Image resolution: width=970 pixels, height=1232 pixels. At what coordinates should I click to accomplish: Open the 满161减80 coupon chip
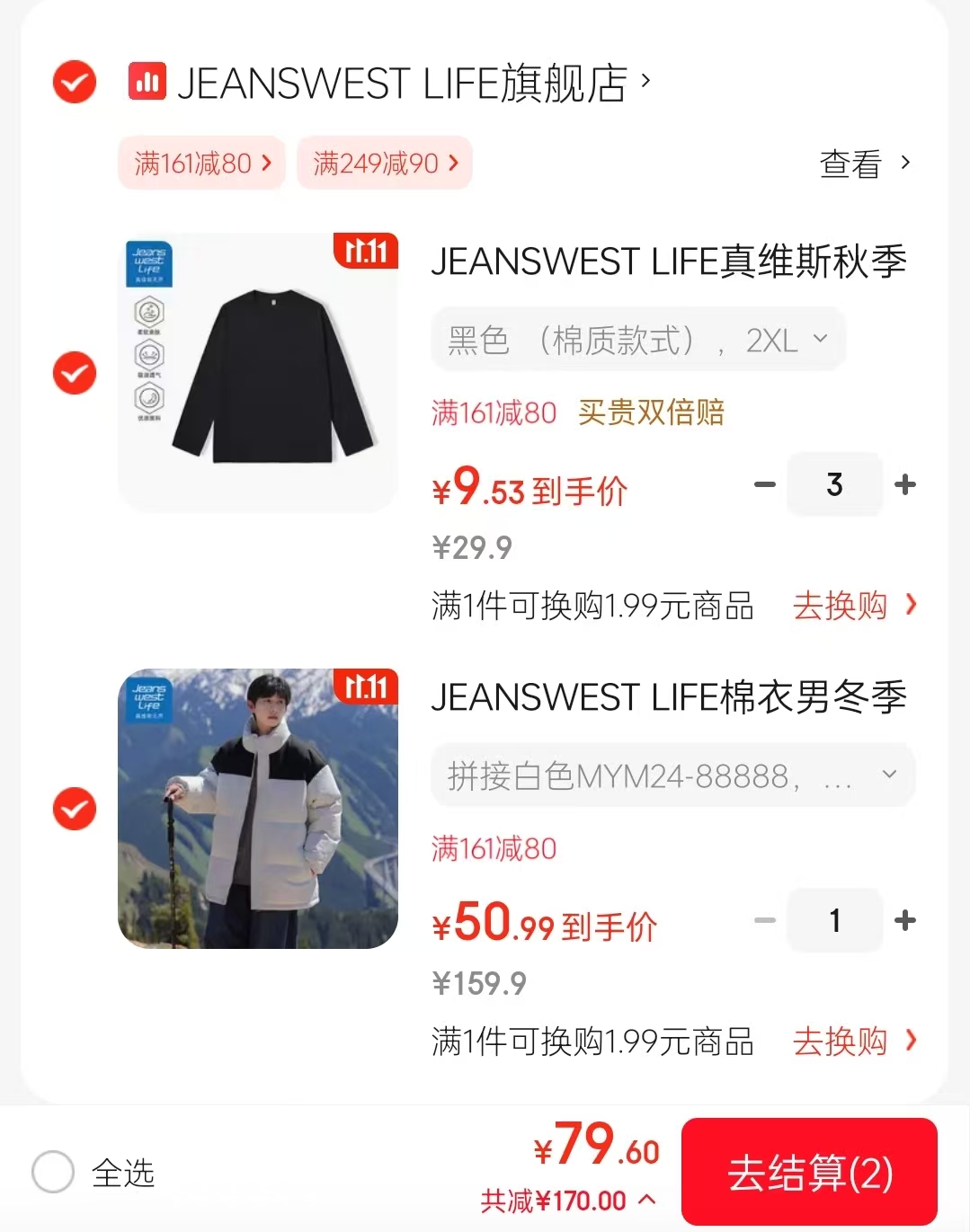202,163
